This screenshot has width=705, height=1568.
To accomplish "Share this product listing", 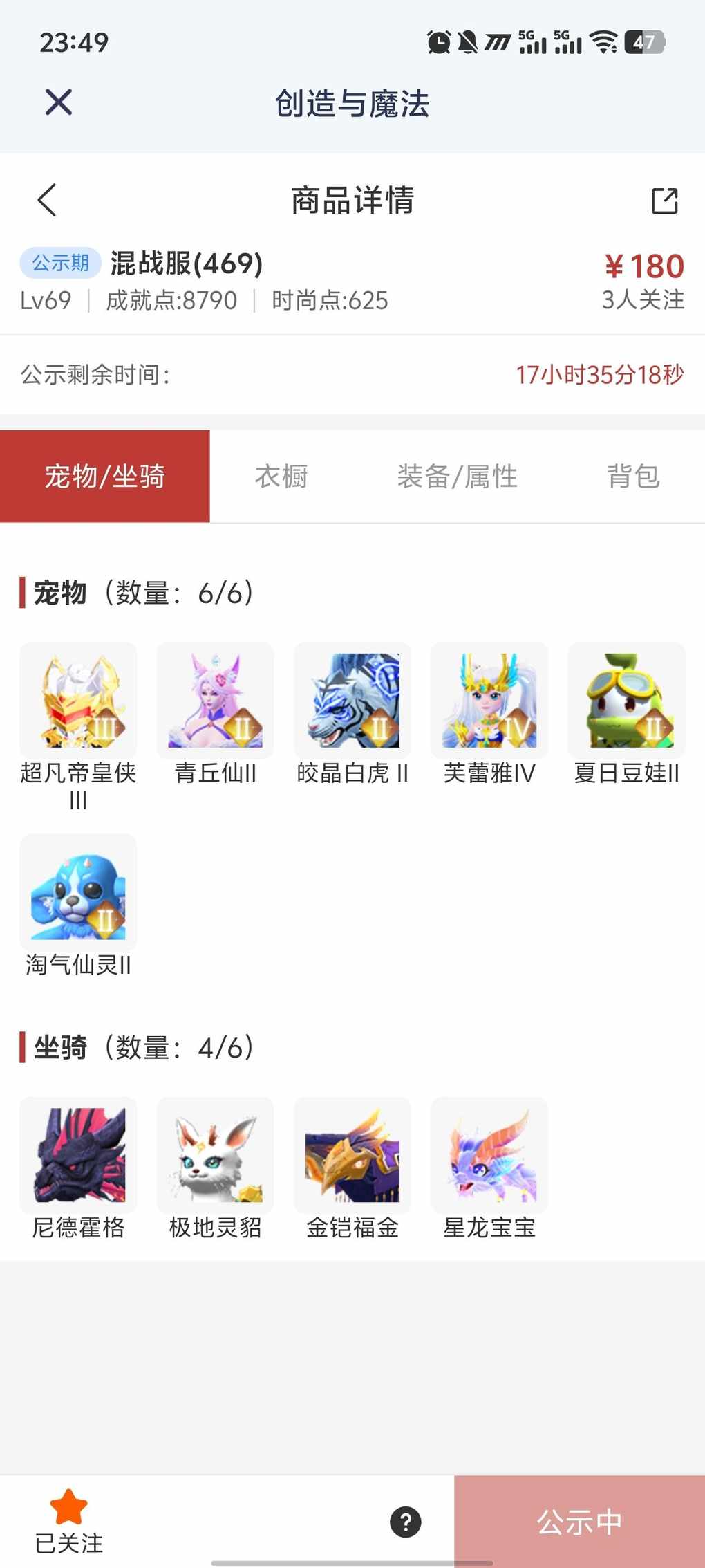I will click(664, 201).
